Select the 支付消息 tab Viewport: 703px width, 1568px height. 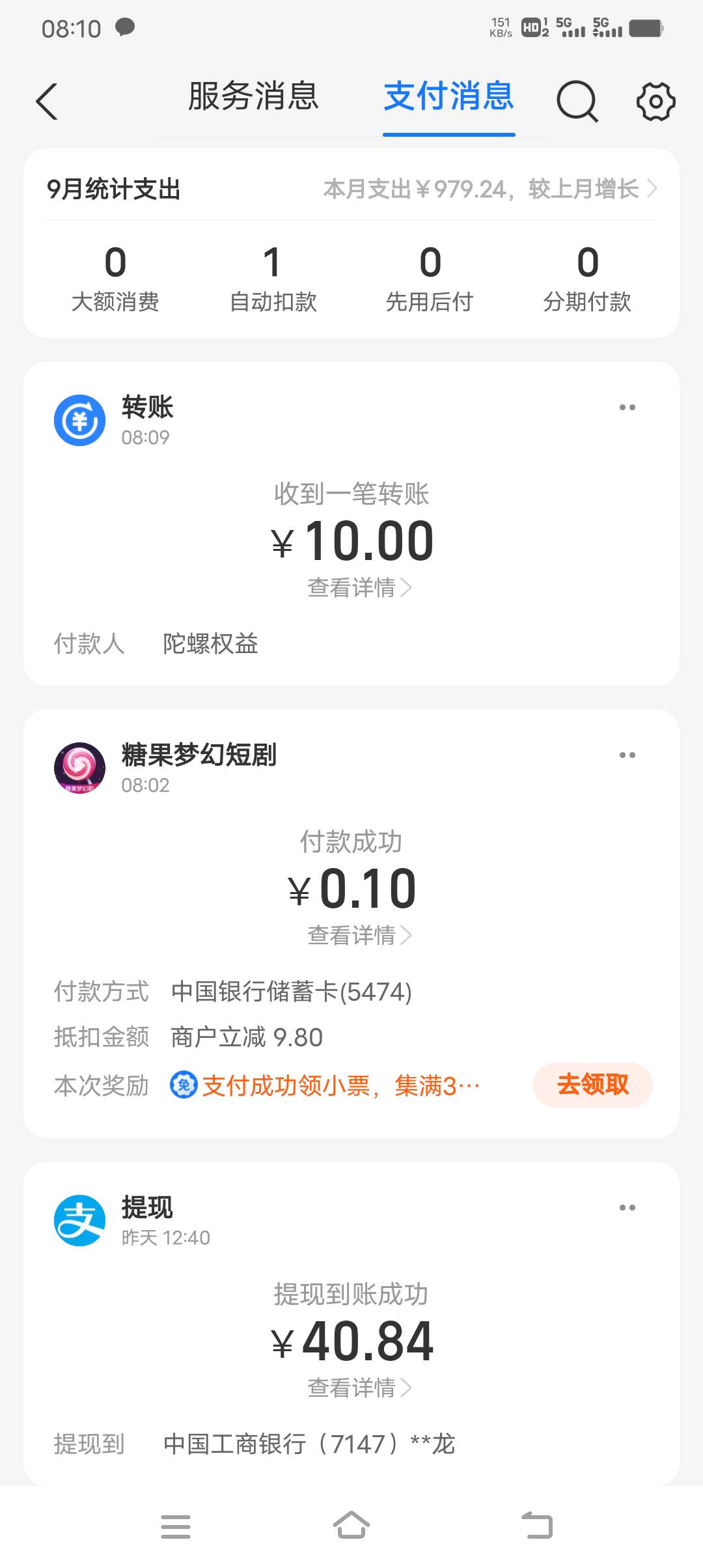[x=449, y=96]
